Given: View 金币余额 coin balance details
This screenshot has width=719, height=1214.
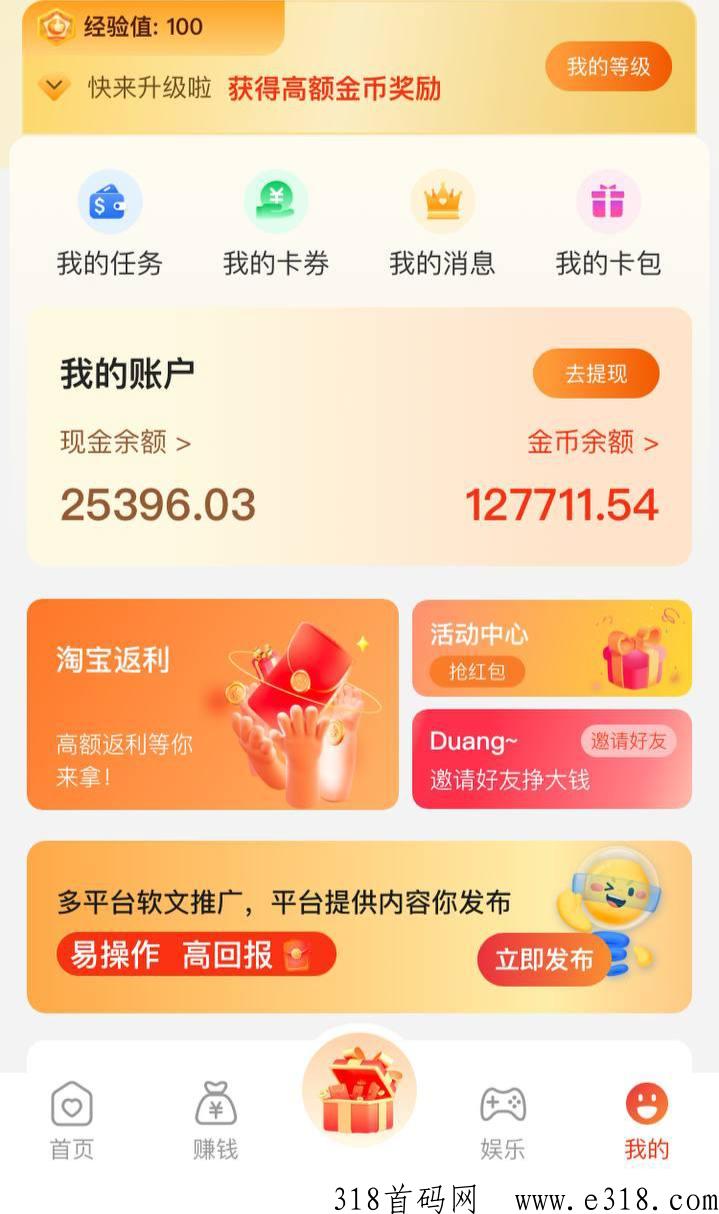Looking at the screenshot, I should point(593,443).
